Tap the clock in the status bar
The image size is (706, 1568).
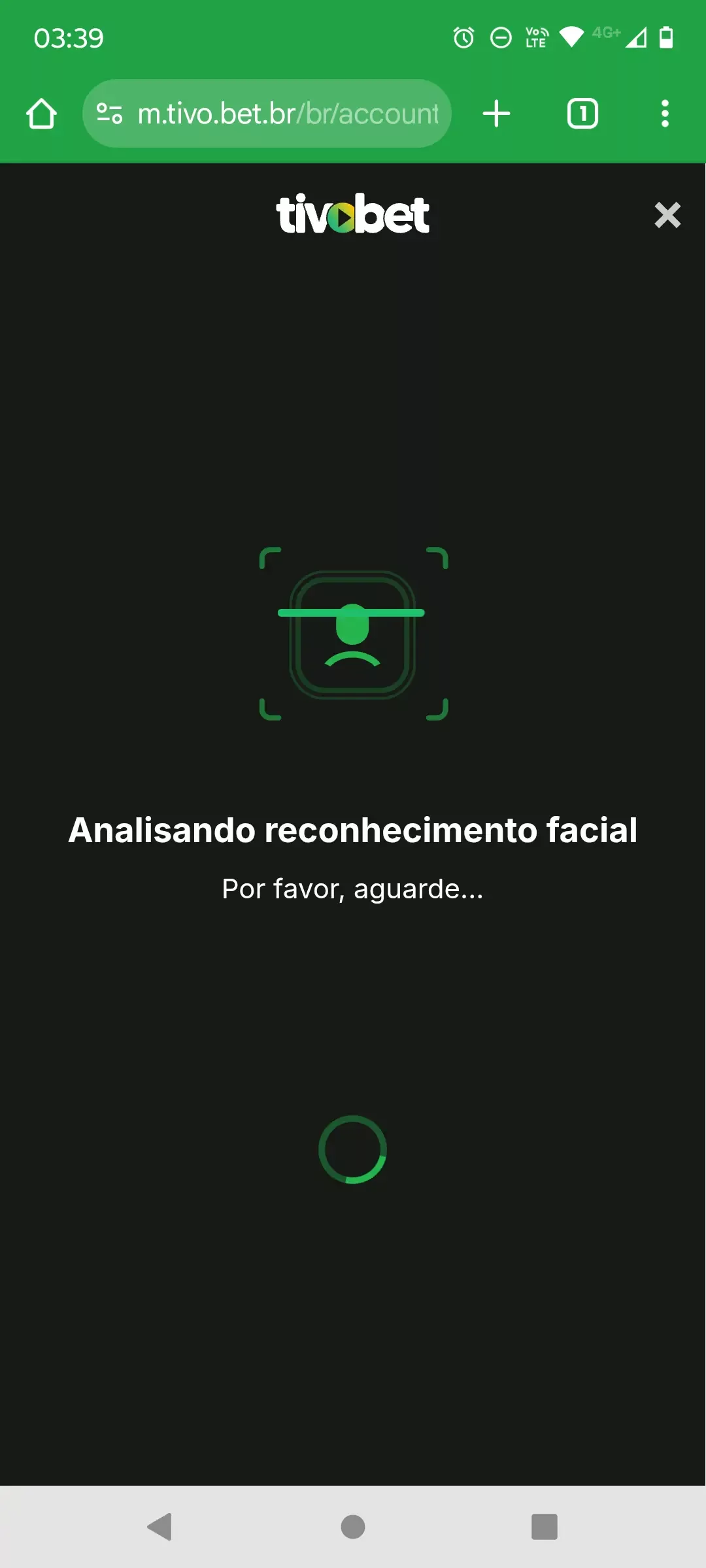pos(69,39)
